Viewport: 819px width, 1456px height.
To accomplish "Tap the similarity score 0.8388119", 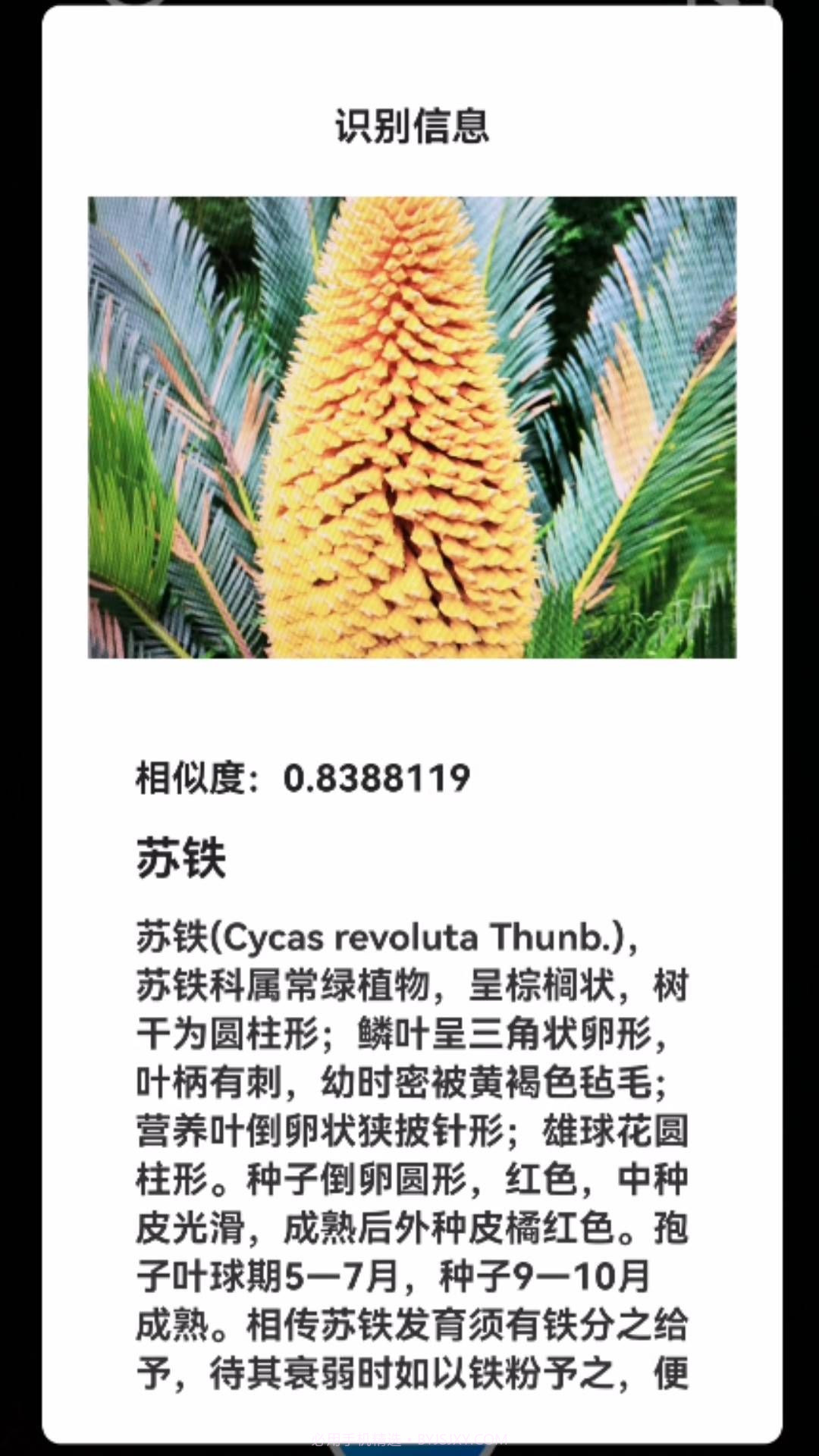I will 377,776.
